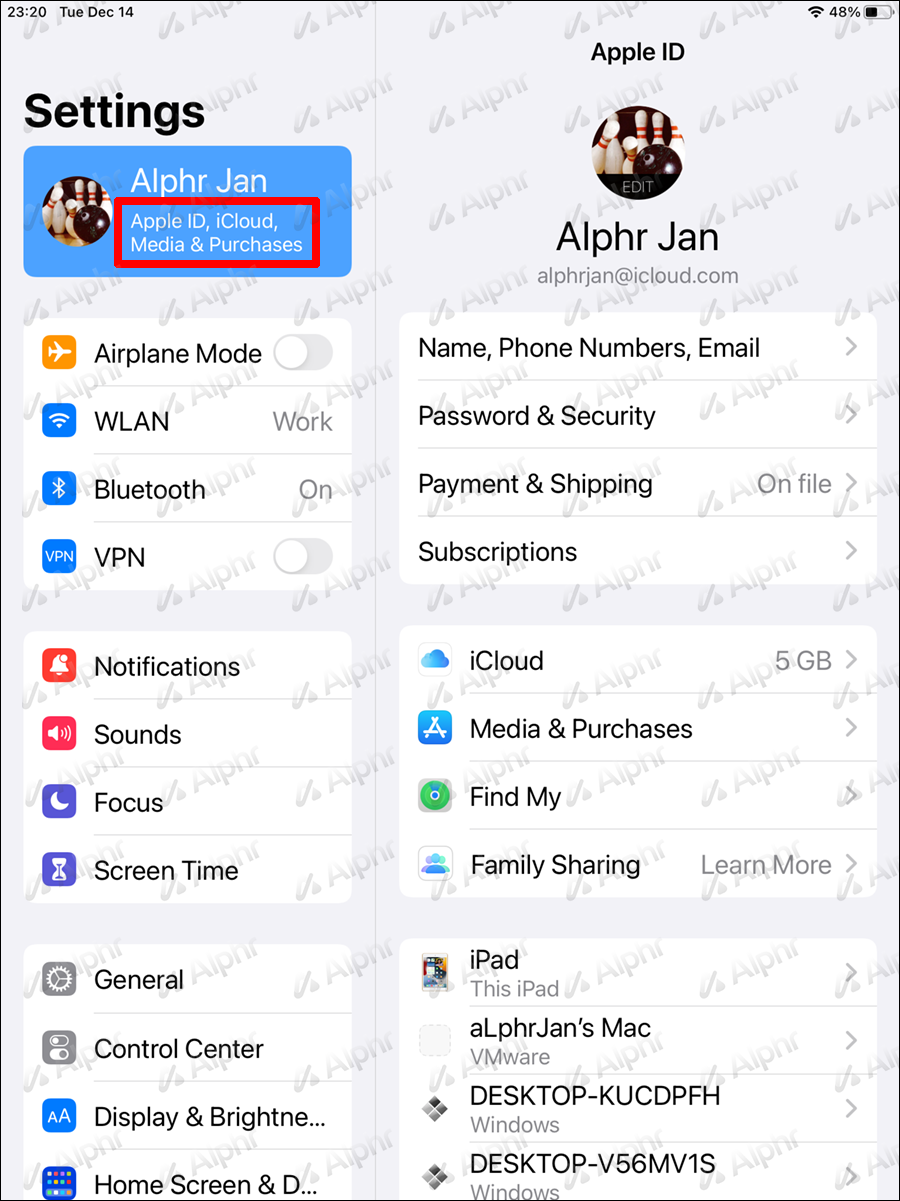
Task: Open Screen Time settings
Action: [188, 870]
